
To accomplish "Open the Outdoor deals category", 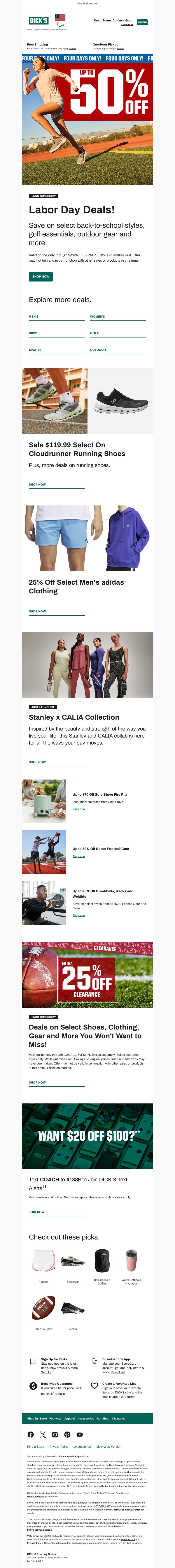I will [x=98, y=350].
